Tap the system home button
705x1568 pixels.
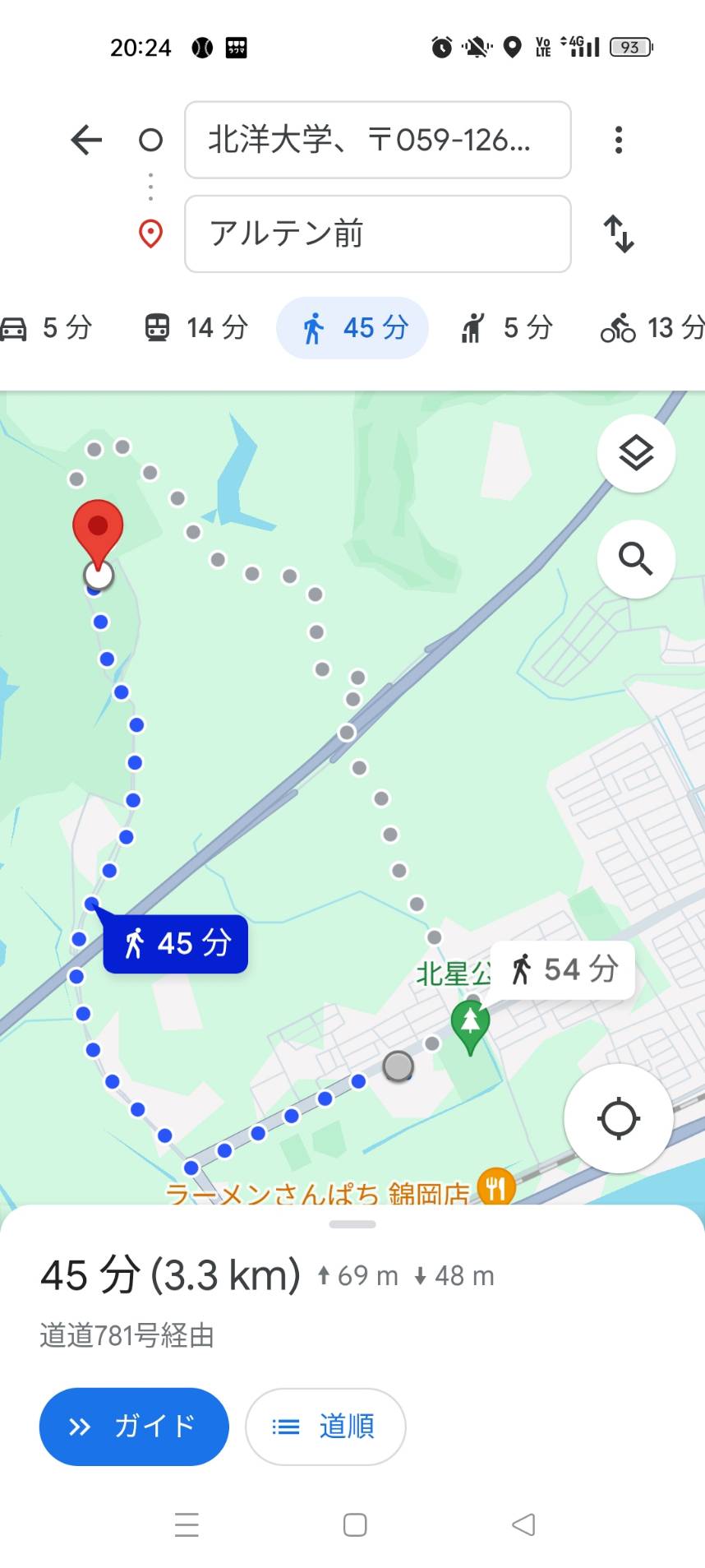point(355,1525)
